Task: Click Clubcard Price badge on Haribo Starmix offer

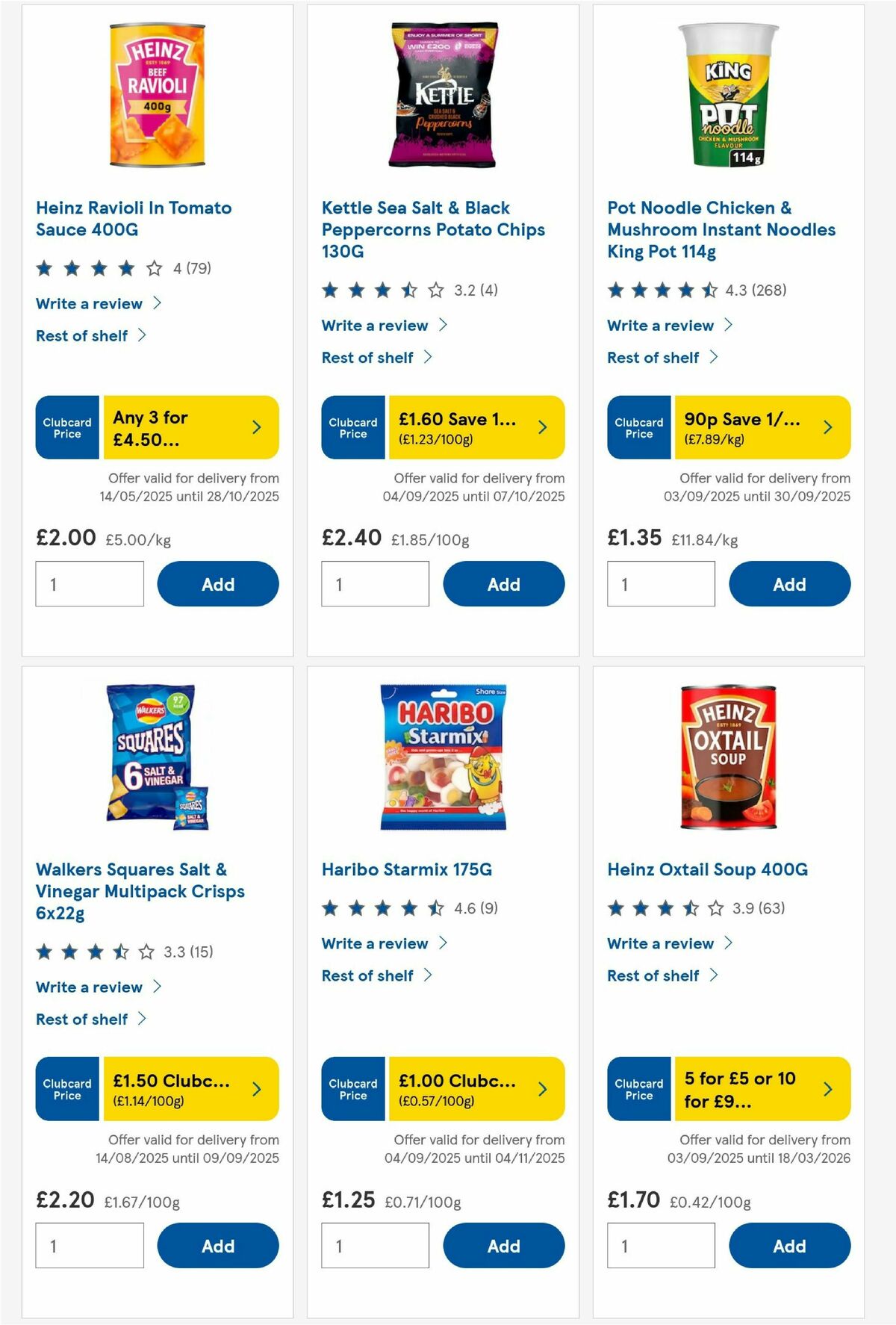Action: (x=352, y=1088)
